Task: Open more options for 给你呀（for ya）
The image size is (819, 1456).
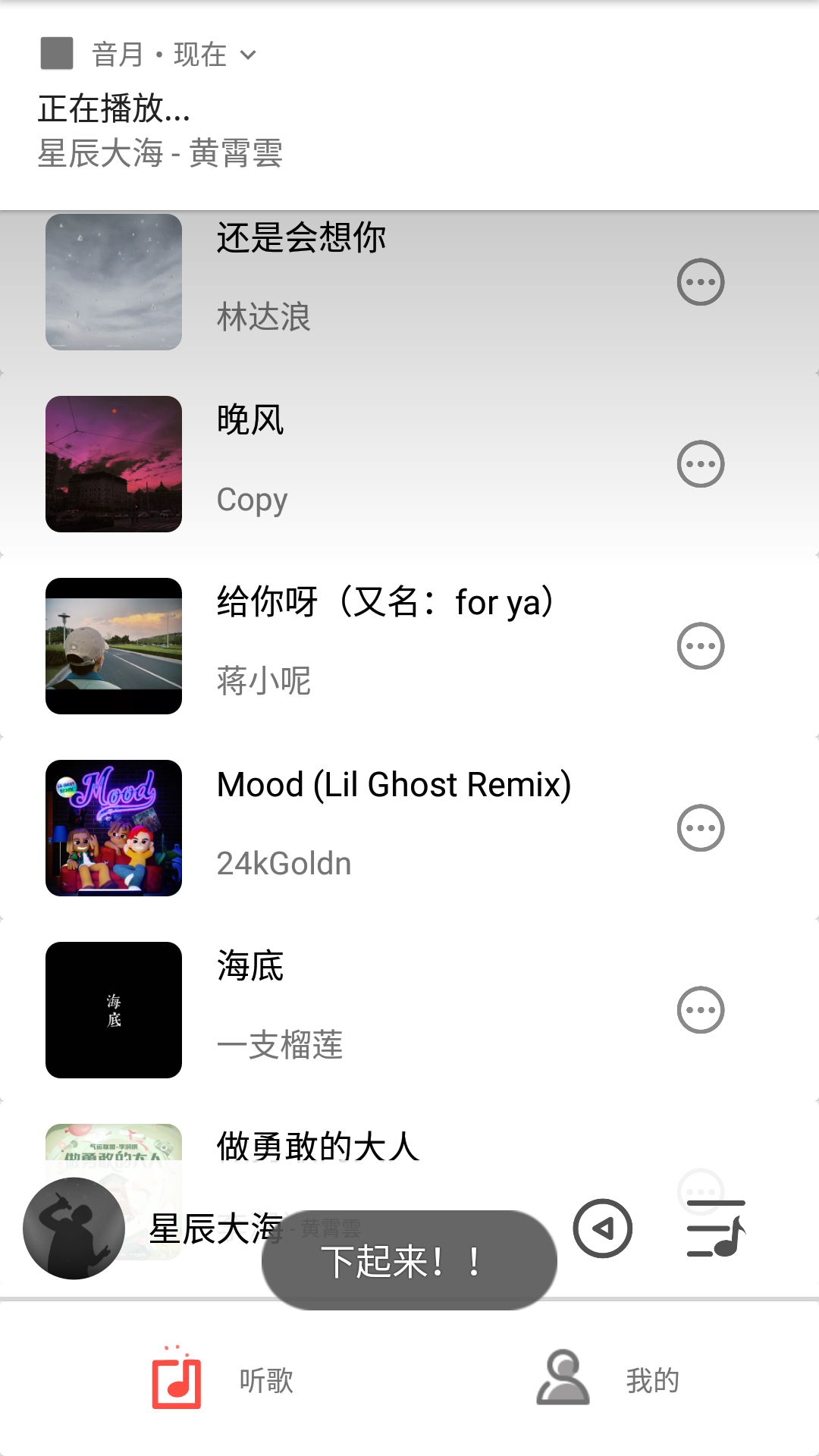Action: (700, 645)
